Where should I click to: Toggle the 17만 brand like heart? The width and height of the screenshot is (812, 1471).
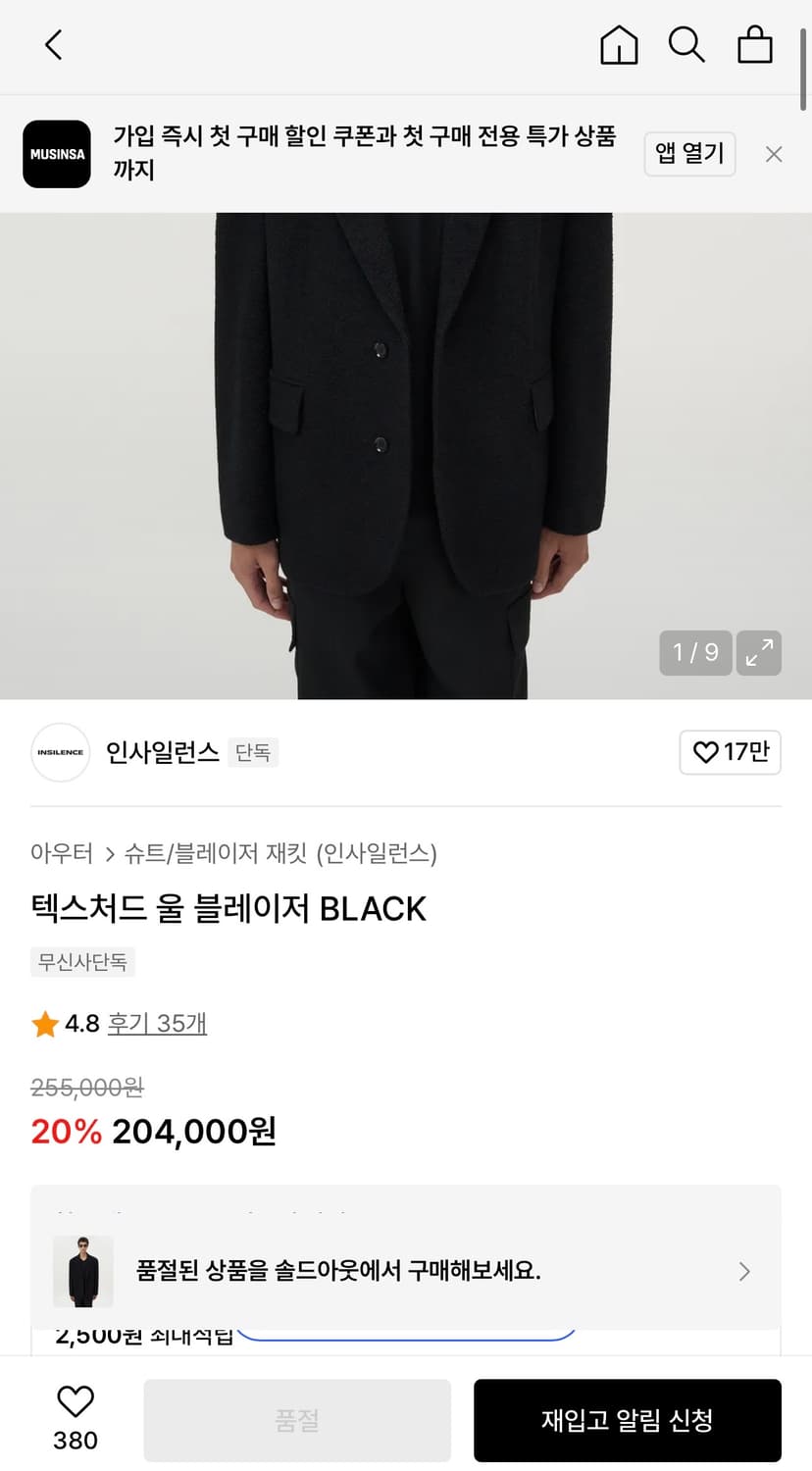pos(730,752)
